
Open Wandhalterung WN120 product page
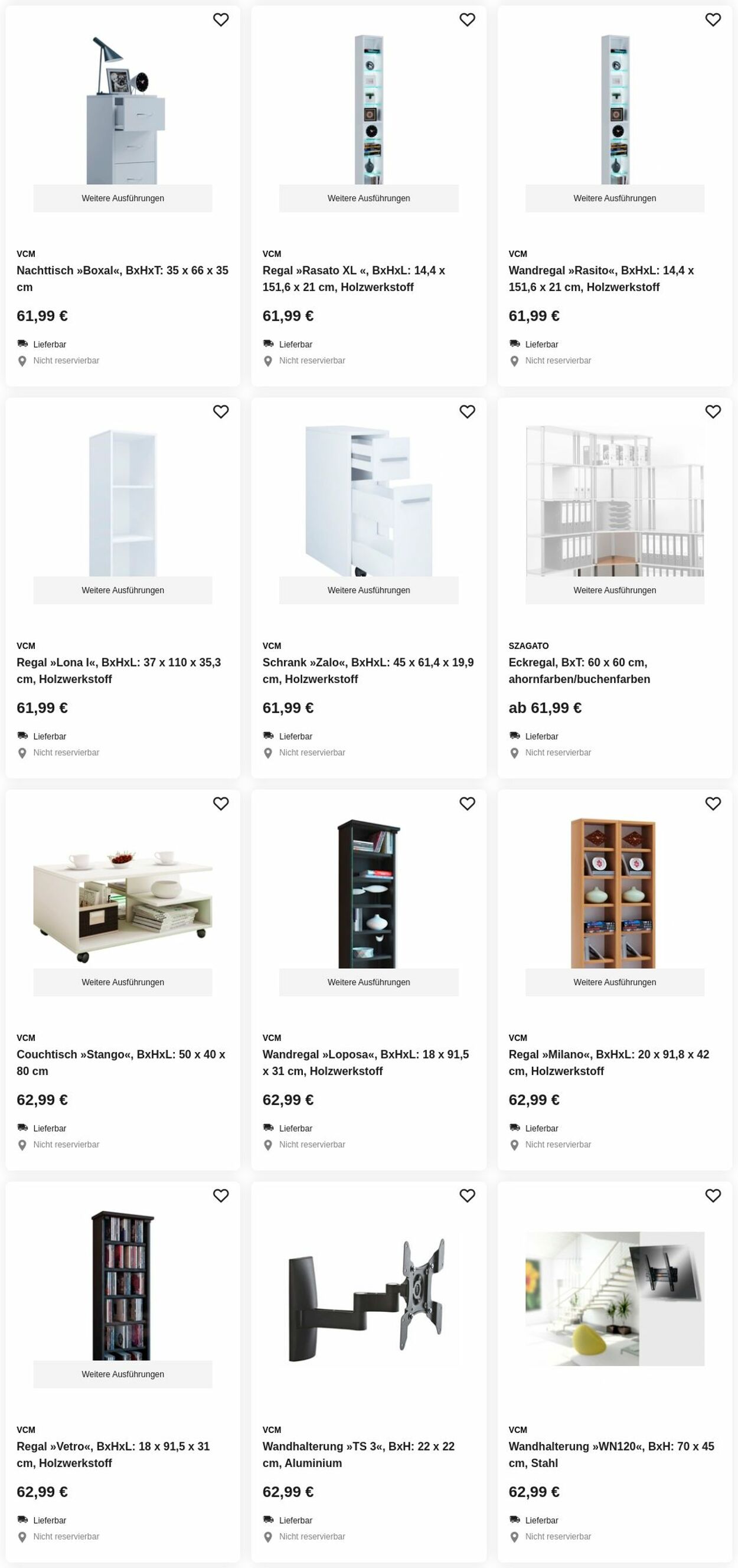point(610,1454)
